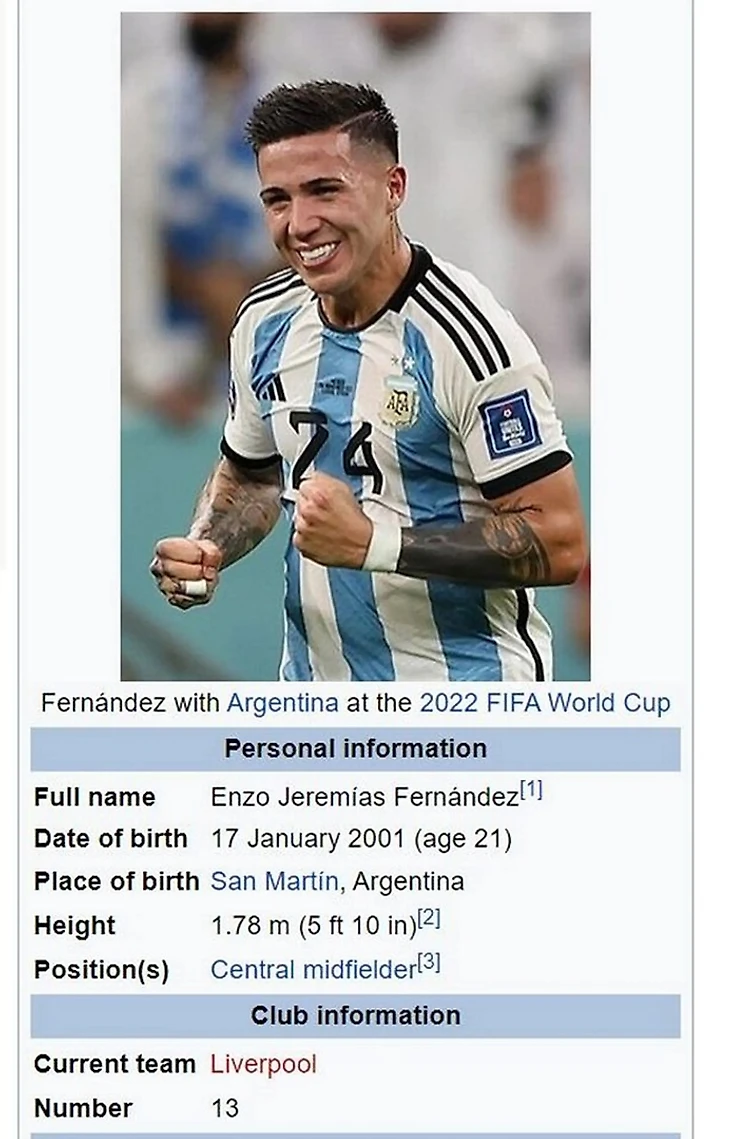730x1139 pixels.
Task: Open the photo of Fernández
Action: 355,346
